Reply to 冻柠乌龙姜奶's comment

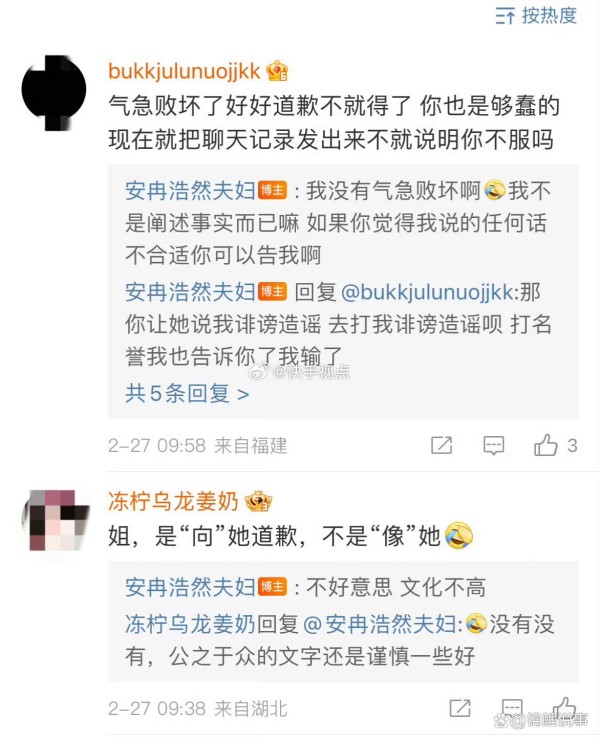[511, 709]
